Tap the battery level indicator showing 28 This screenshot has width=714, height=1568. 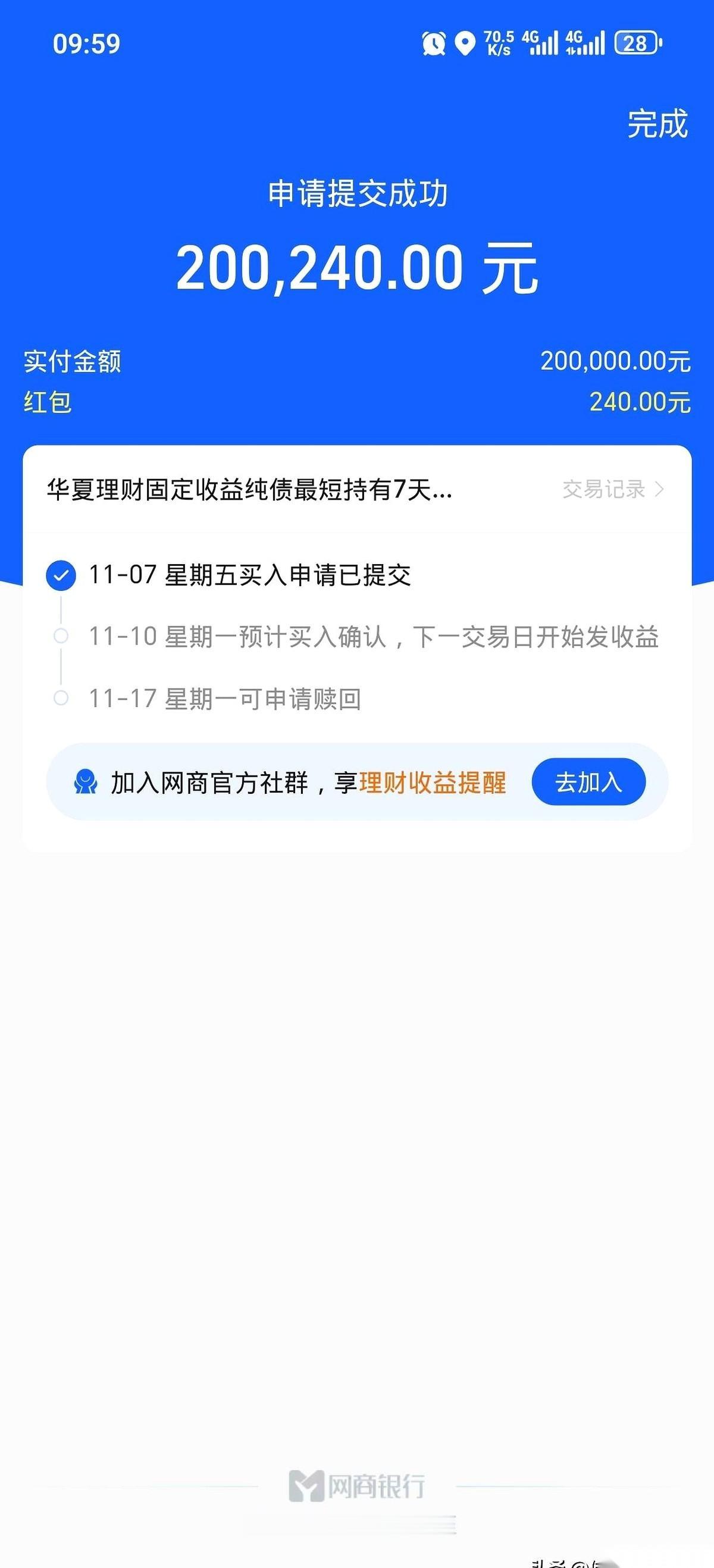coord(635,43)
